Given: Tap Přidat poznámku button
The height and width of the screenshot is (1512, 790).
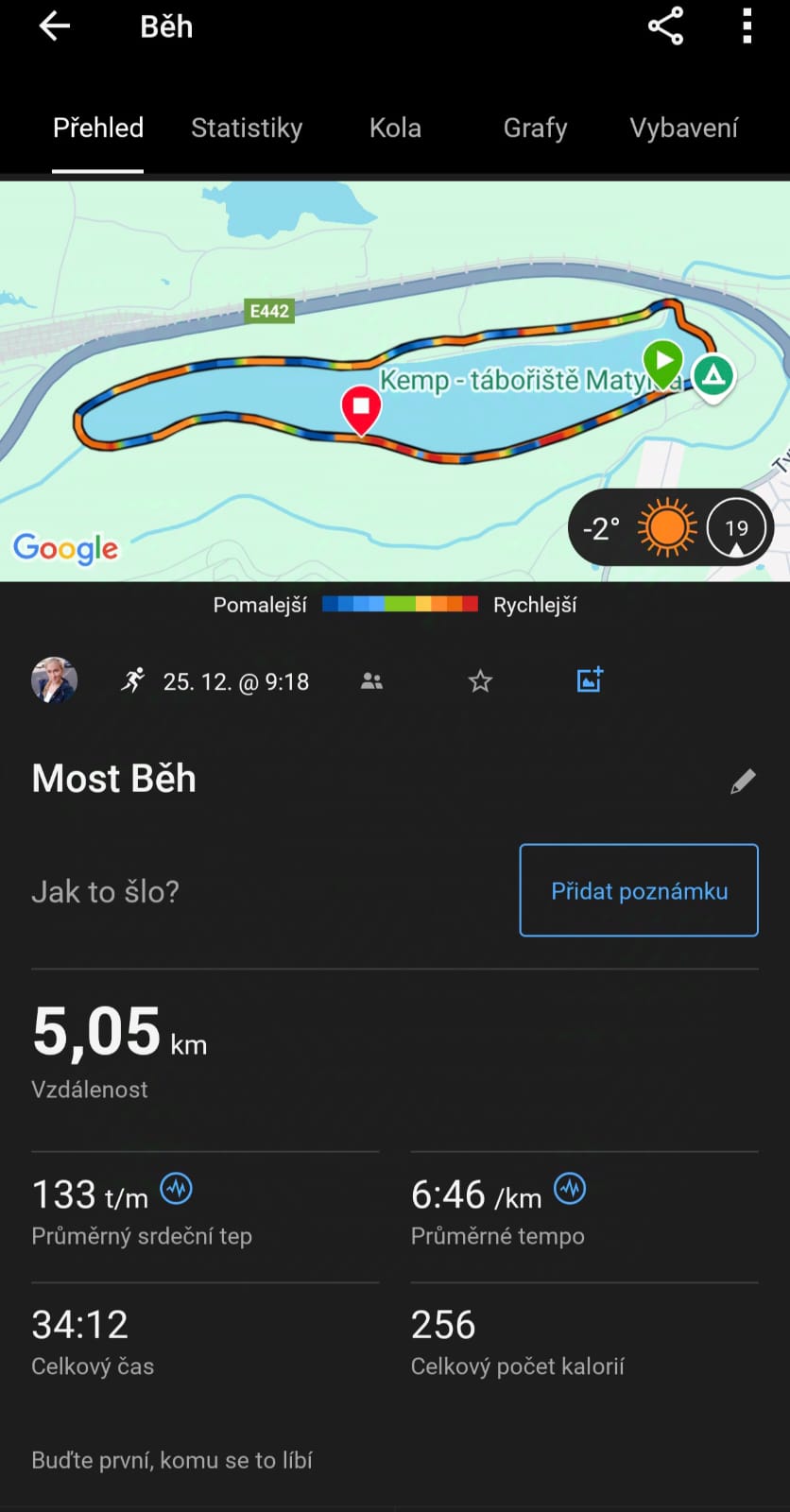Looking at the screenshot, I should pyautogui.click(x=639, y=890).
